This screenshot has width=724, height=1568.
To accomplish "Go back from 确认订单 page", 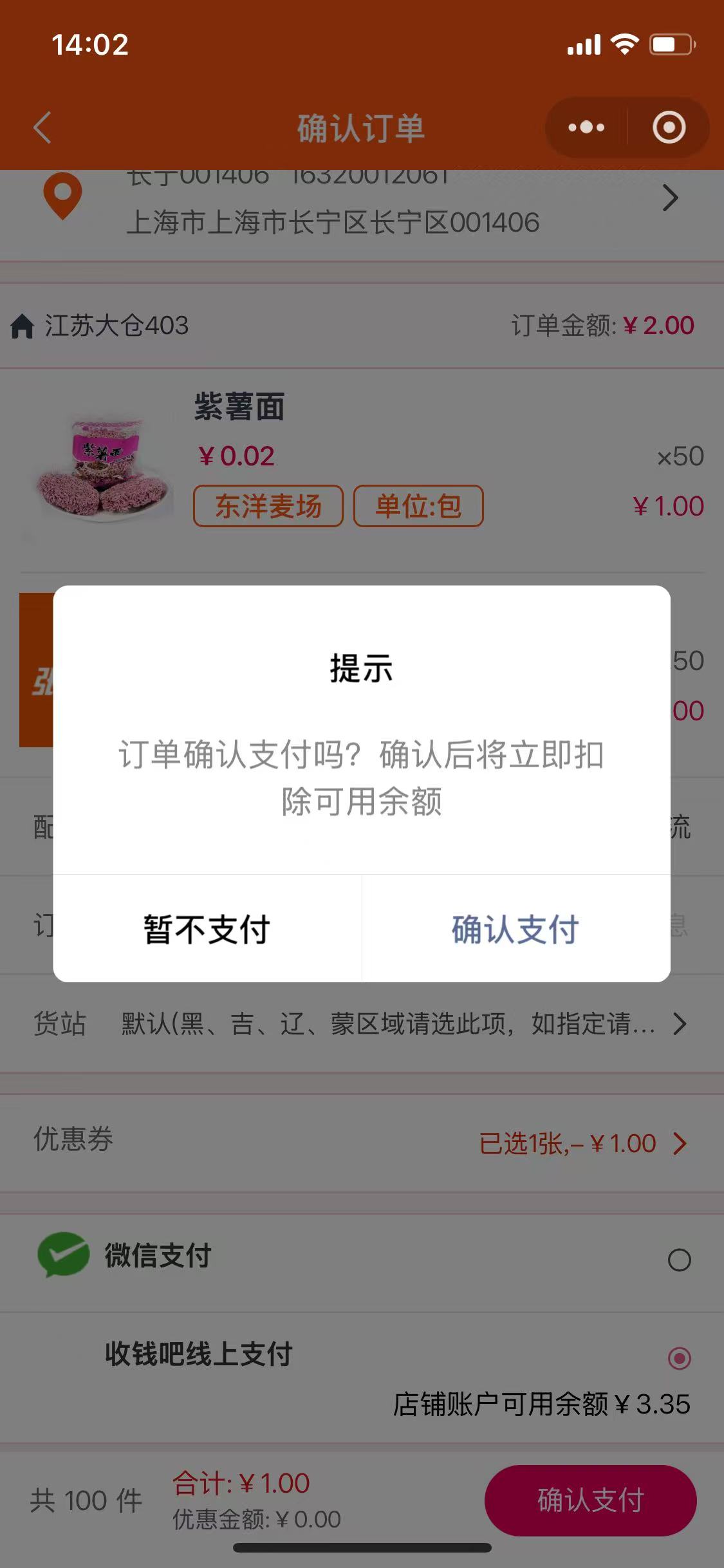I will [x=42, y=127].
